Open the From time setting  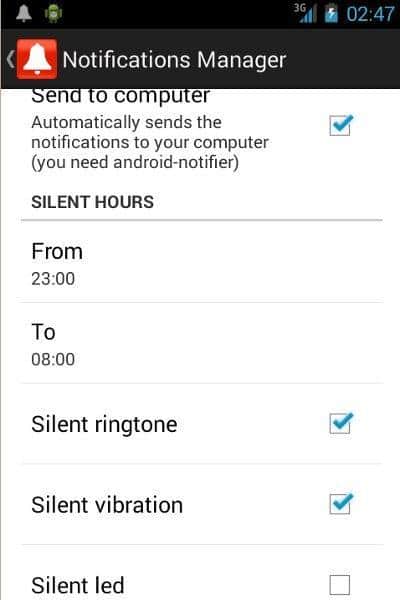pos(201,262)
